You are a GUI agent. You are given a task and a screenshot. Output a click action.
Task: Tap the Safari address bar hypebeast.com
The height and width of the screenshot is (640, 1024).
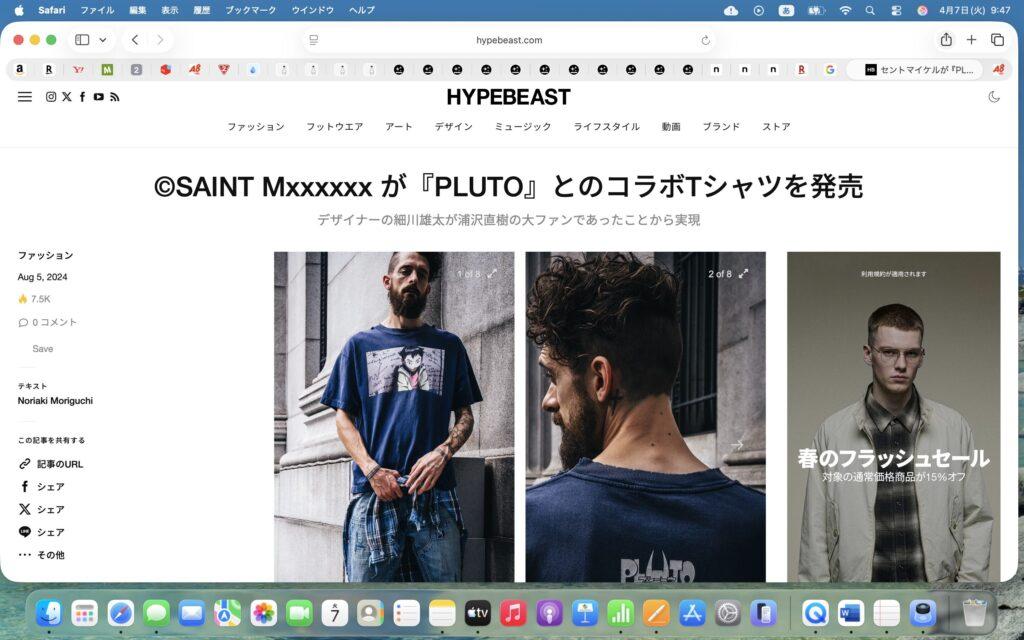tap(509, 40)
